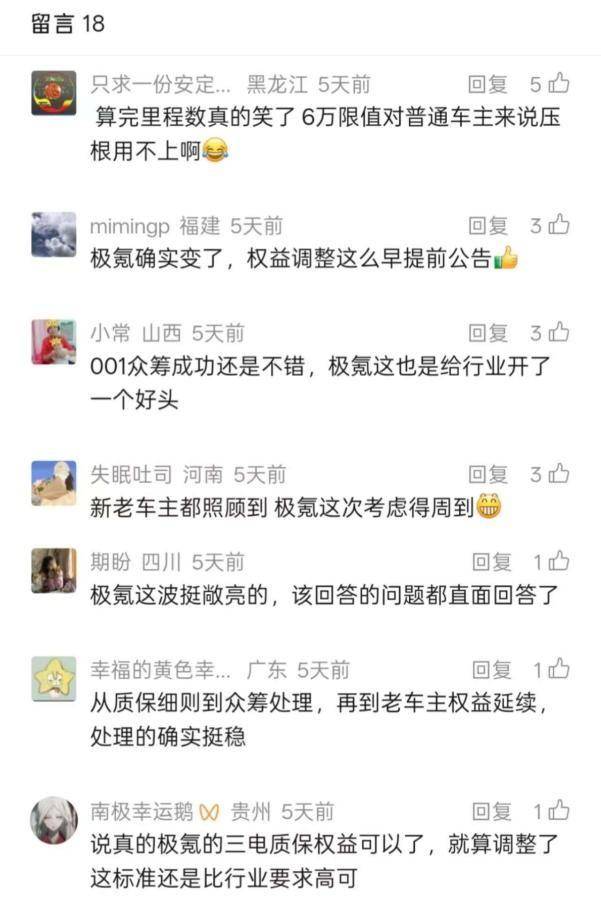
Task: Open 小常's profile avatar
Action: [54, 342]
